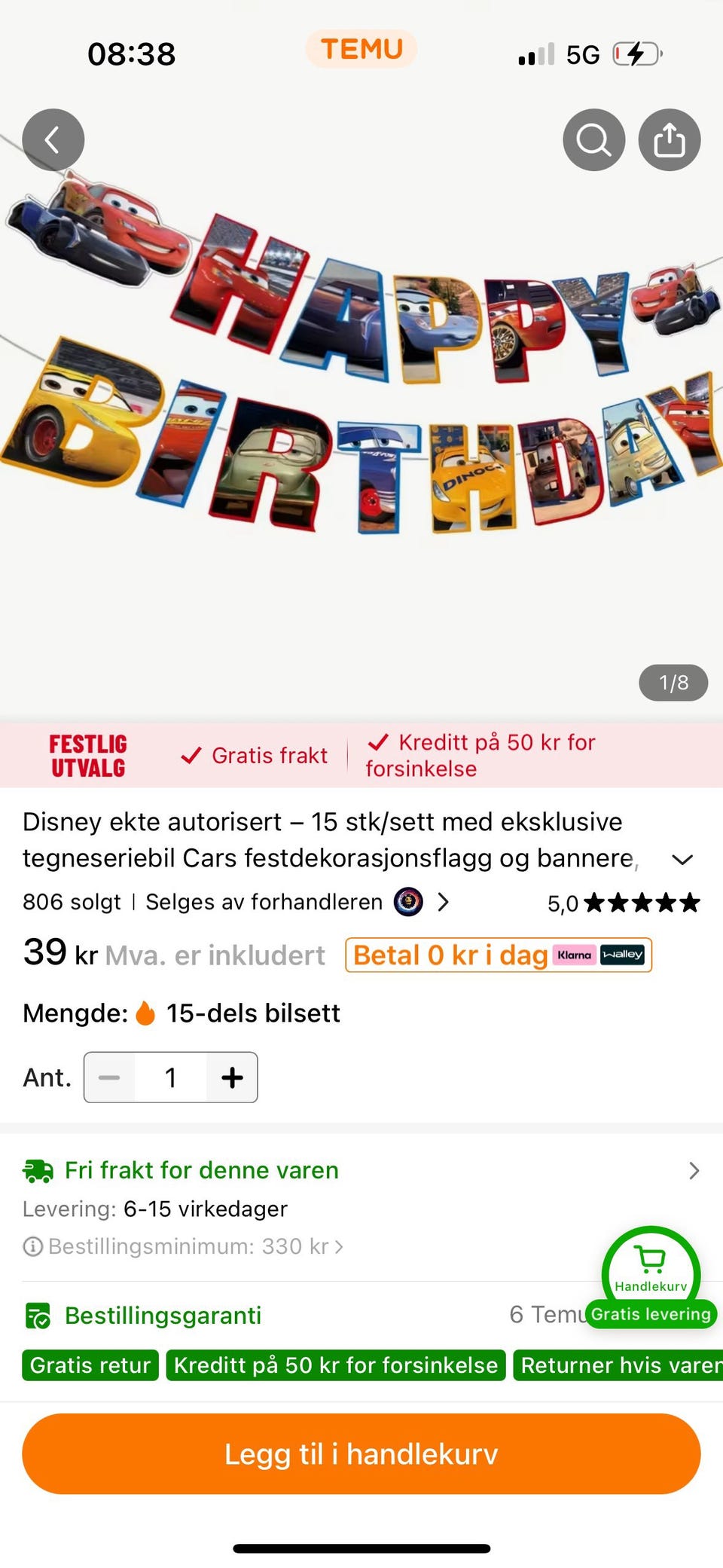723x1568 pixels.
Task: Open product search via magnifier icon
Action: coord(593,139)
